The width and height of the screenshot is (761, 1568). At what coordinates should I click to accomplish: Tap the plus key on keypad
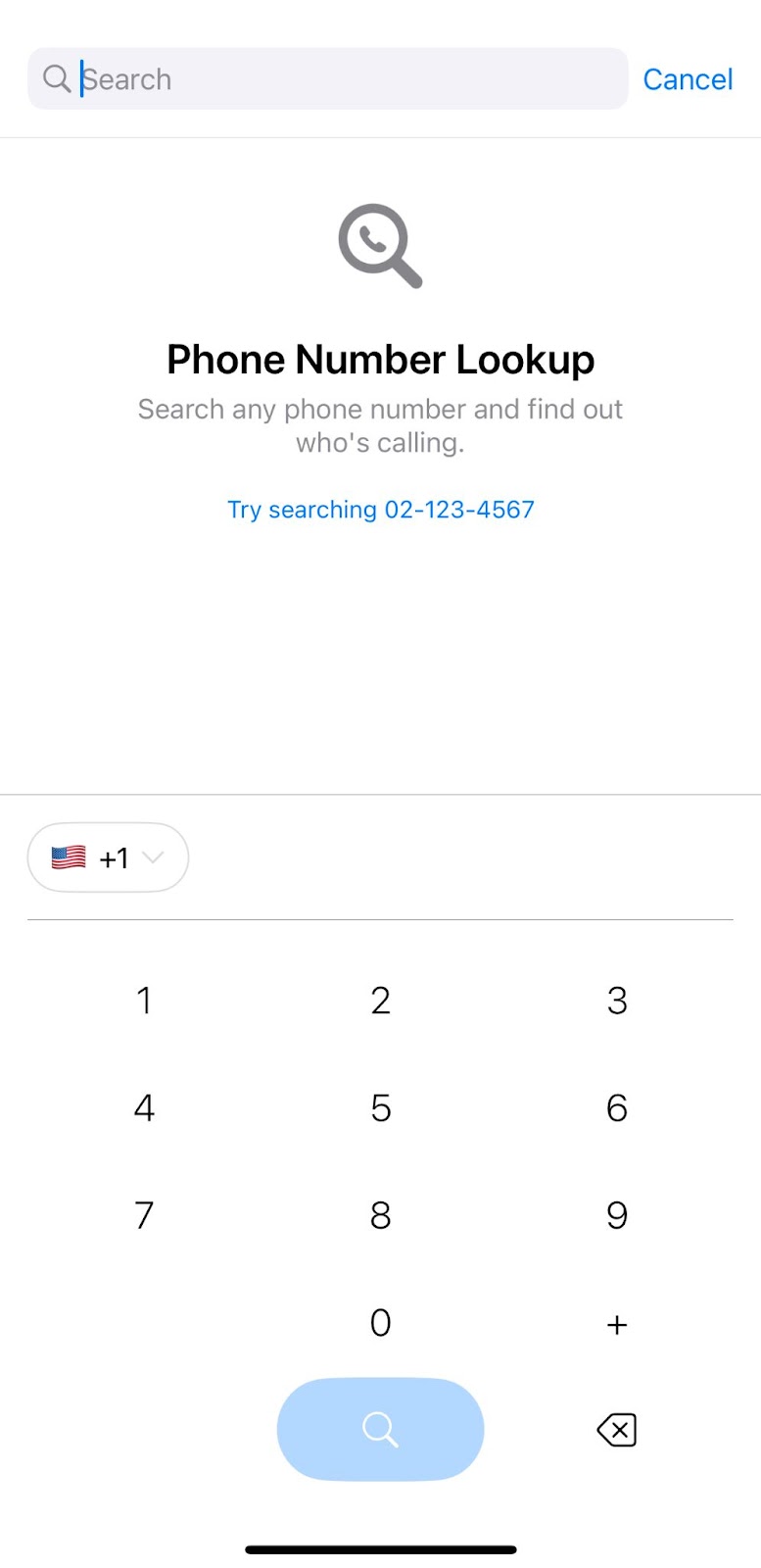pyautogui.click(x=617, y=1325)
